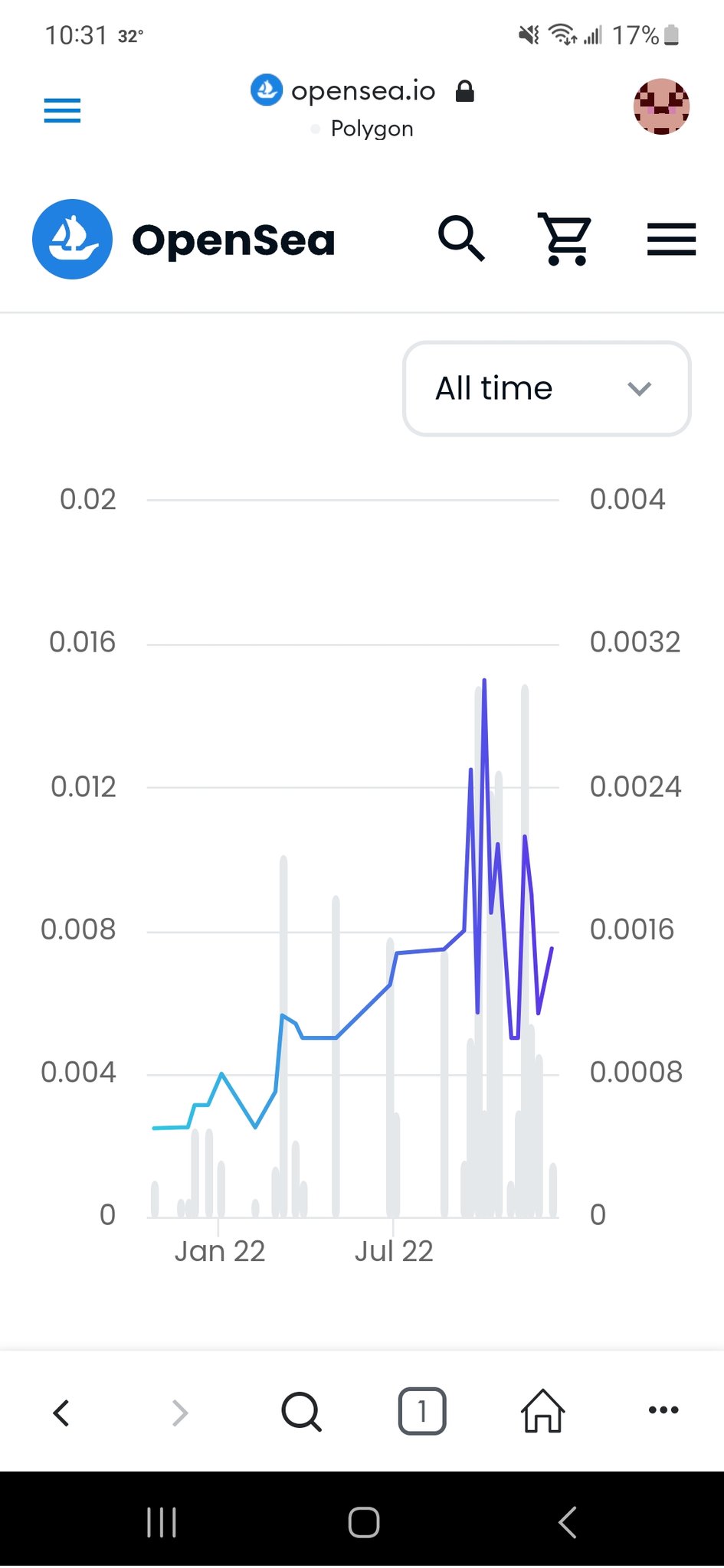Return to the phone's home screen
This screenshot has height=1568, width=724.
click(364, 1522)
